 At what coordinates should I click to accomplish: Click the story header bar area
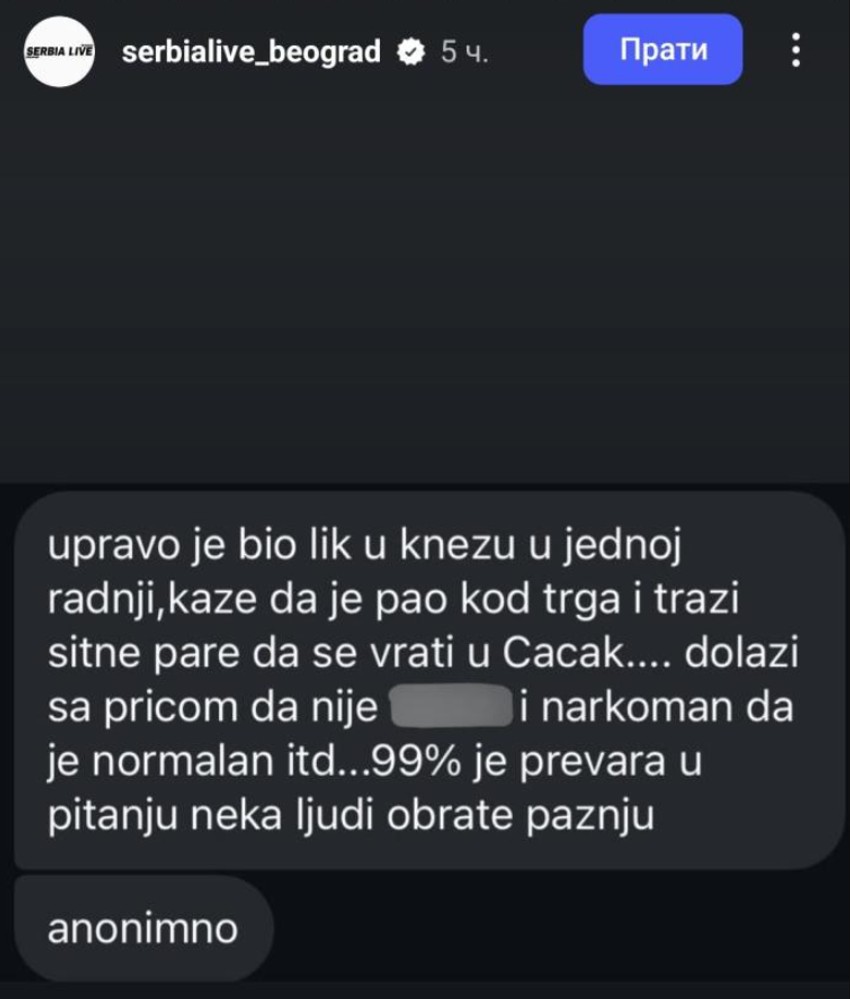[425, 48]
